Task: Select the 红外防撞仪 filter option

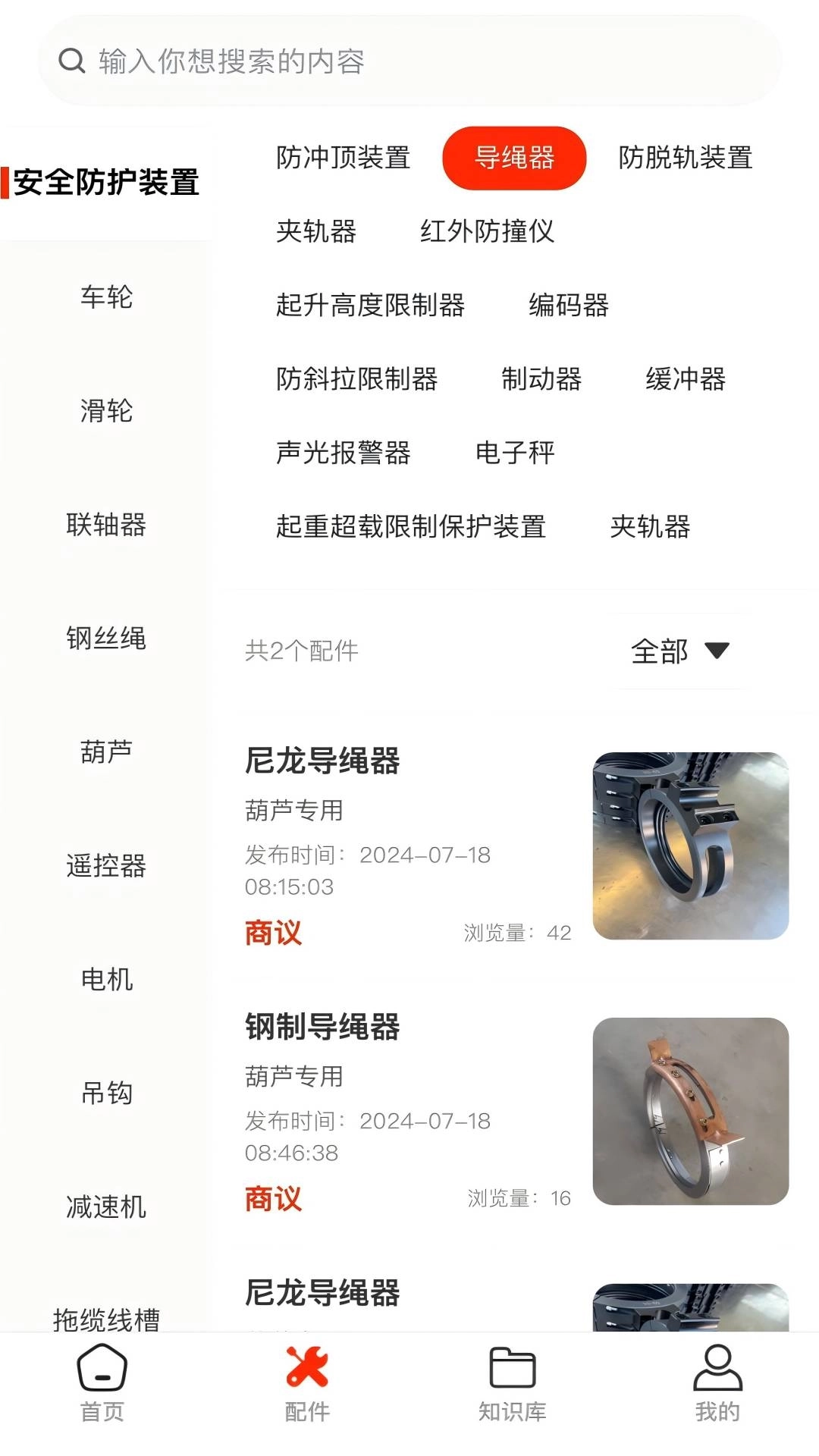Action: 488,234
